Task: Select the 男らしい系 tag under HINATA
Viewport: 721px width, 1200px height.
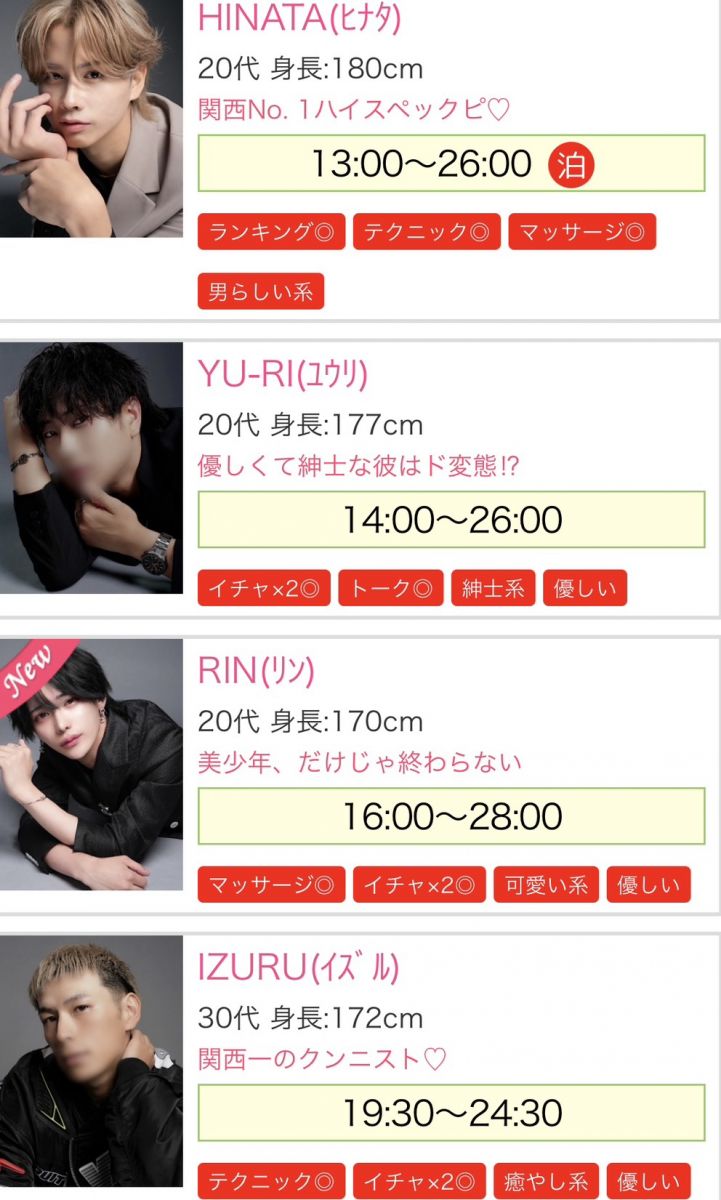Action: pos(260,292)
